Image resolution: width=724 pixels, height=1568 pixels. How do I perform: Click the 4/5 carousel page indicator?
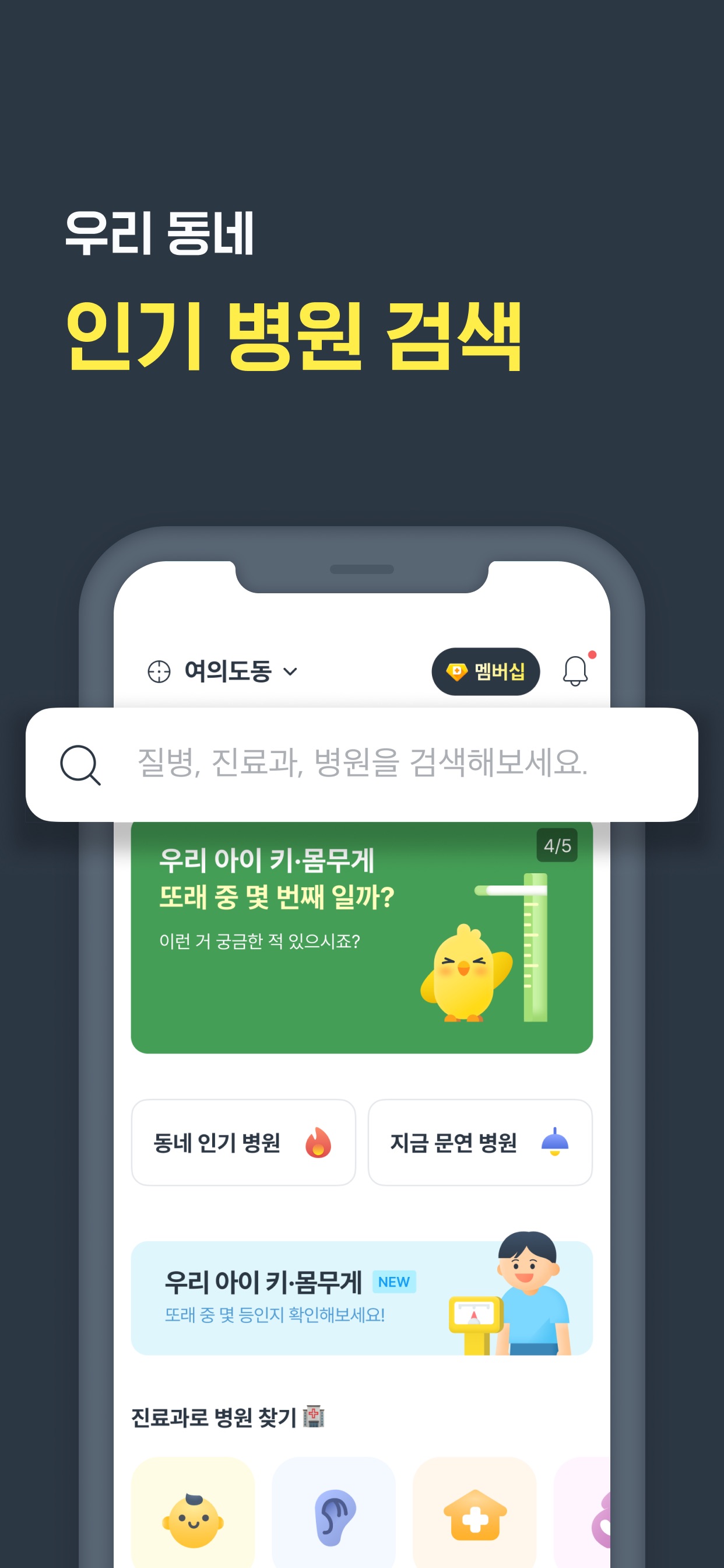[557, 845]
